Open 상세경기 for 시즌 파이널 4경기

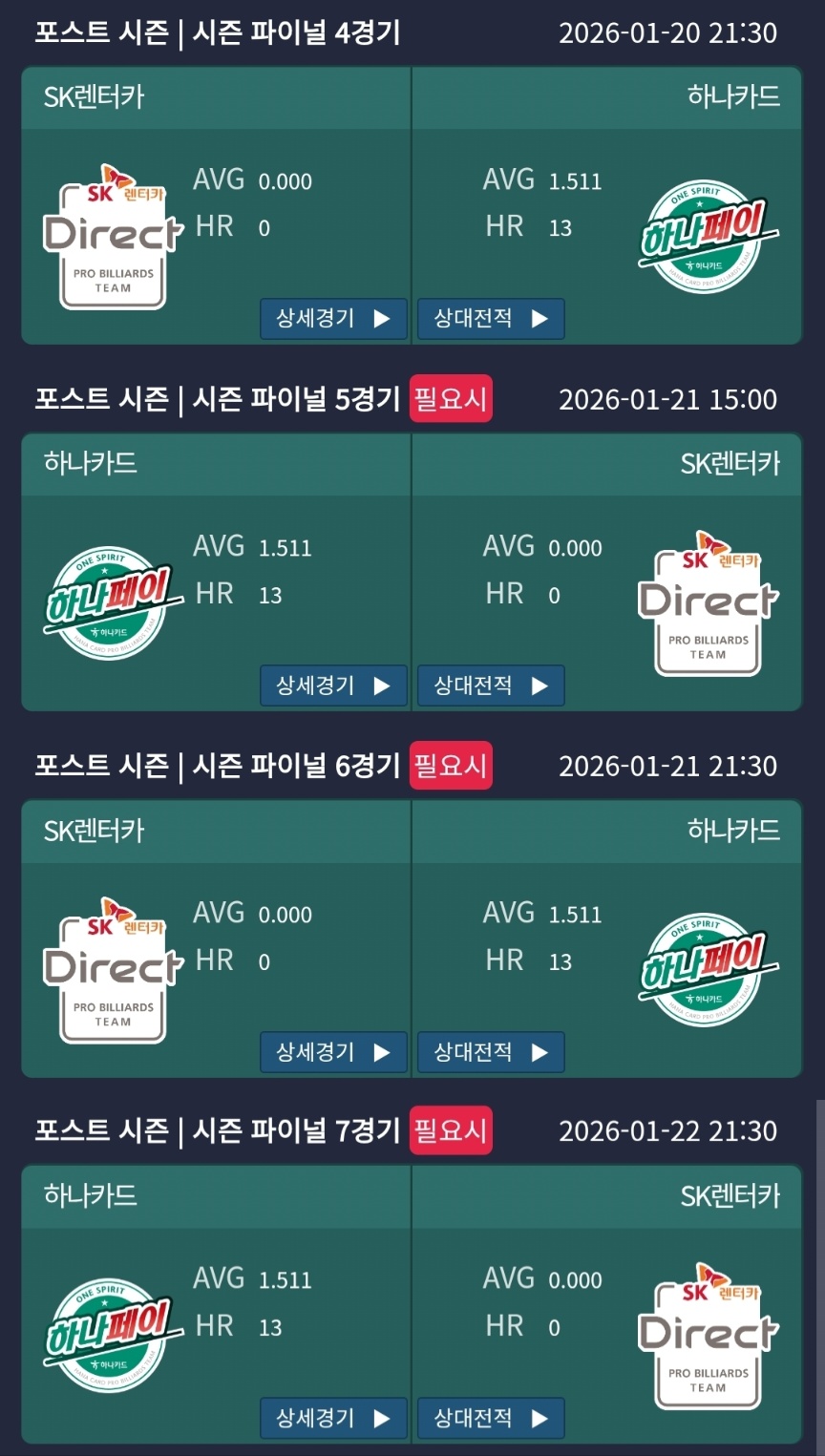(333, 319)
